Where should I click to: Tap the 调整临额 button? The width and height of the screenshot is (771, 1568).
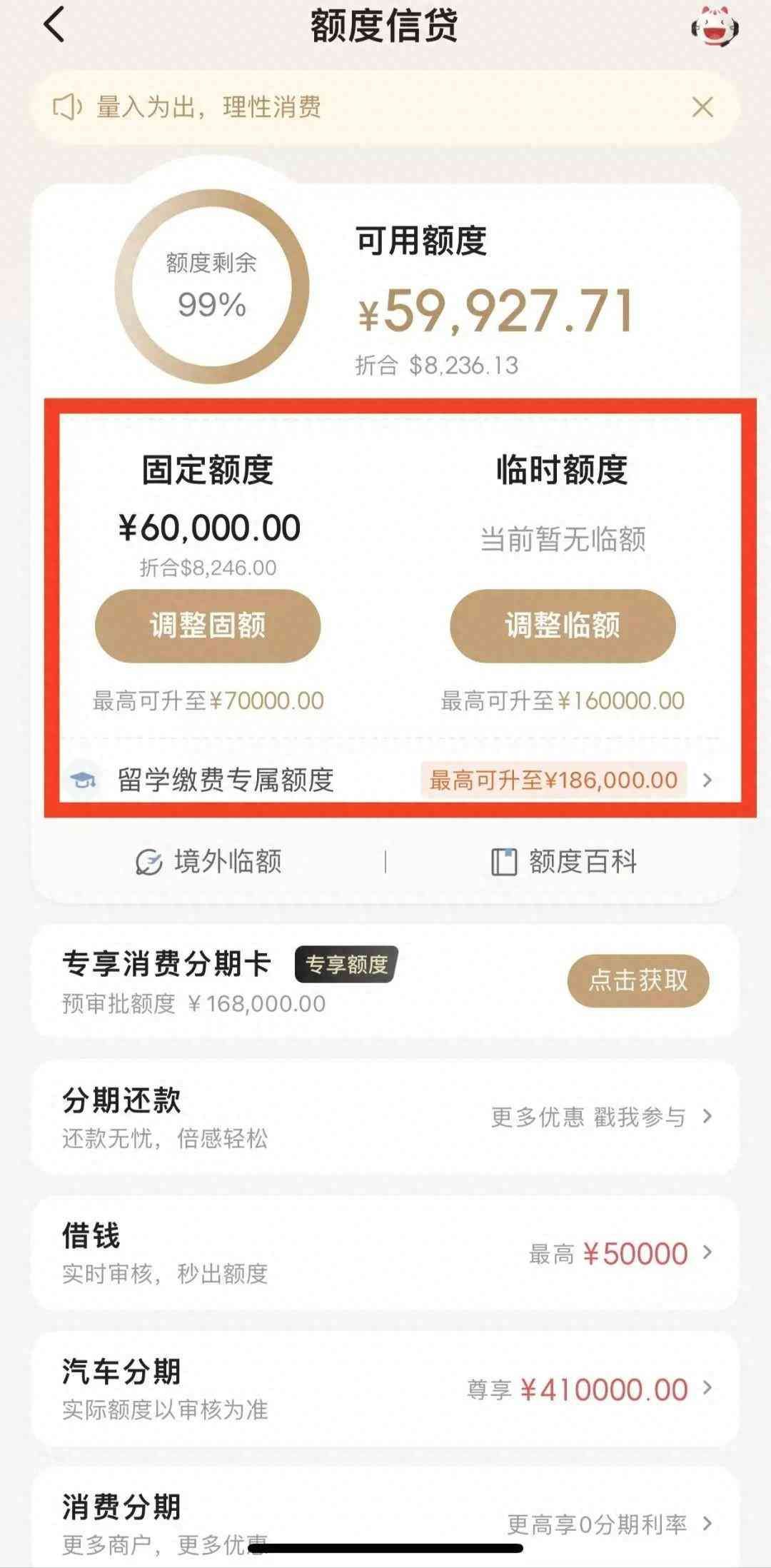[563, 625]
